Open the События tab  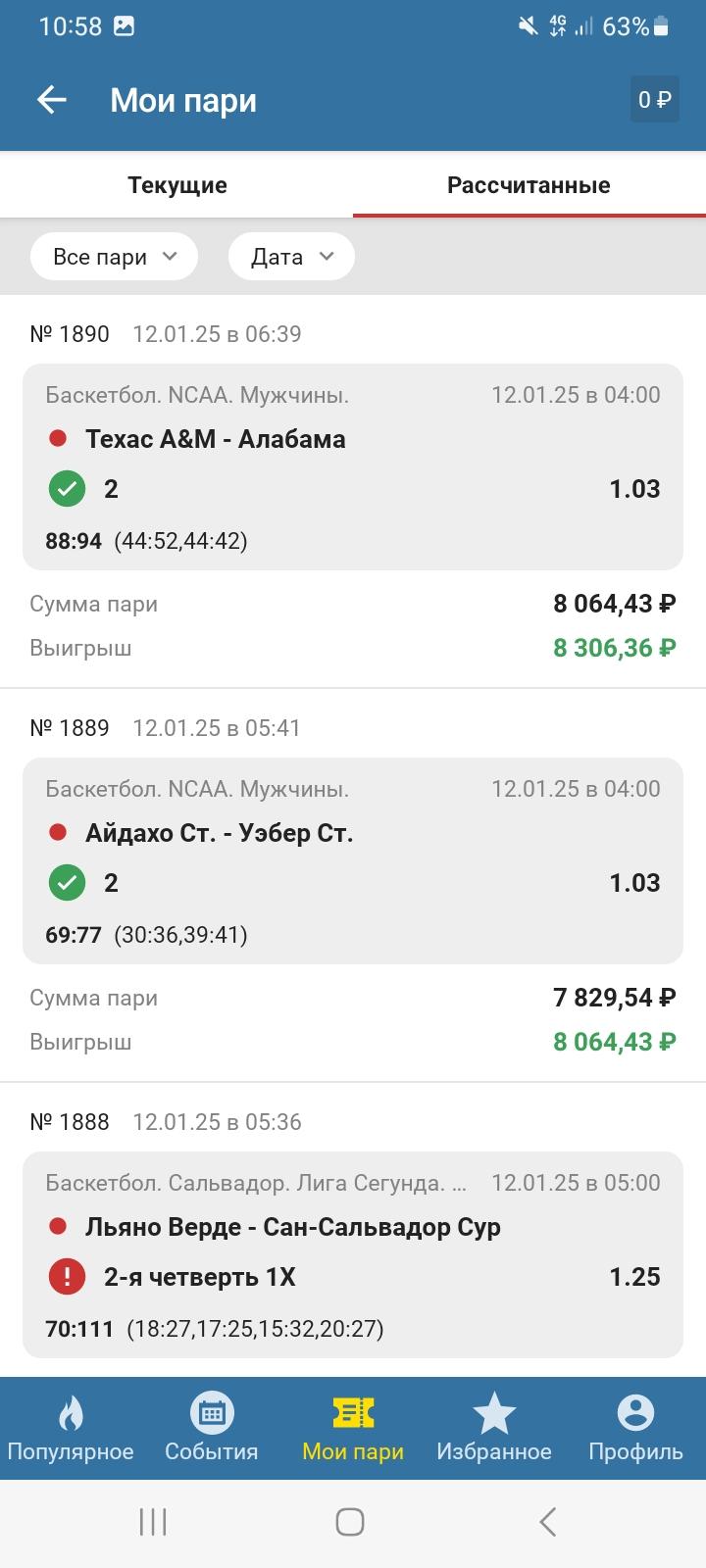[x=212, y=1429]
